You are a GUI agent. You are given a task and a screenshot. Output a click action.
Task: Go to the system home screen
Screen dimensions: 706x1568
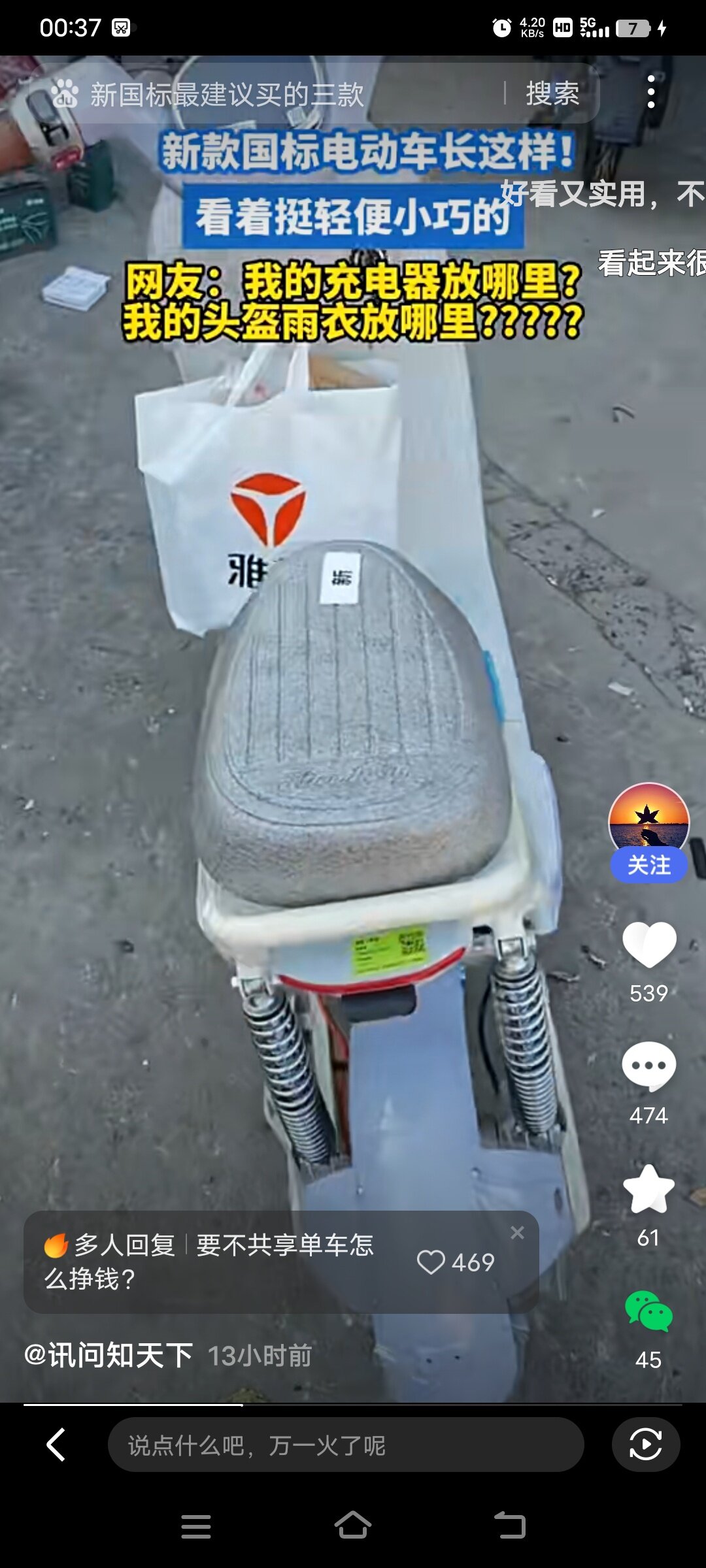tap(353, 1526)
